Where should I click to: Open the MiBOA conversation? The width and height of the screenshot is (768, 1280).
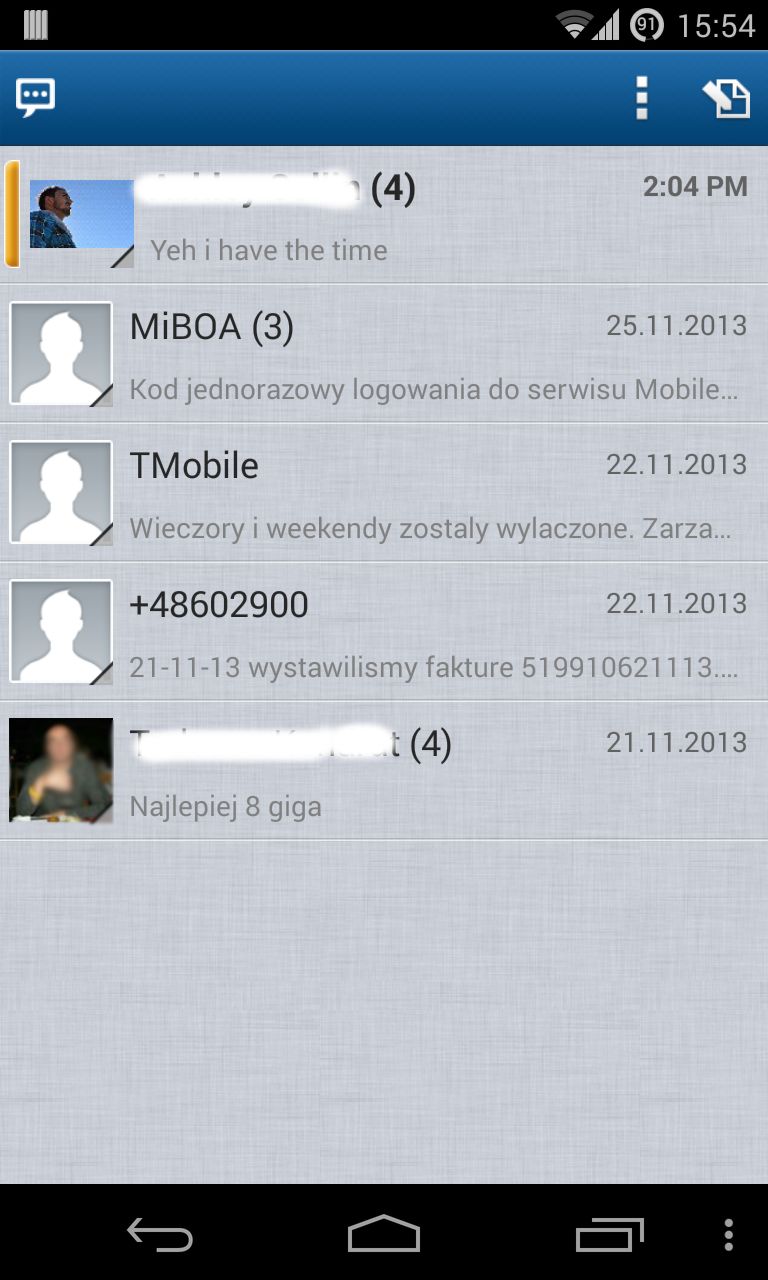pyautogui.click(x=384, y=354)
